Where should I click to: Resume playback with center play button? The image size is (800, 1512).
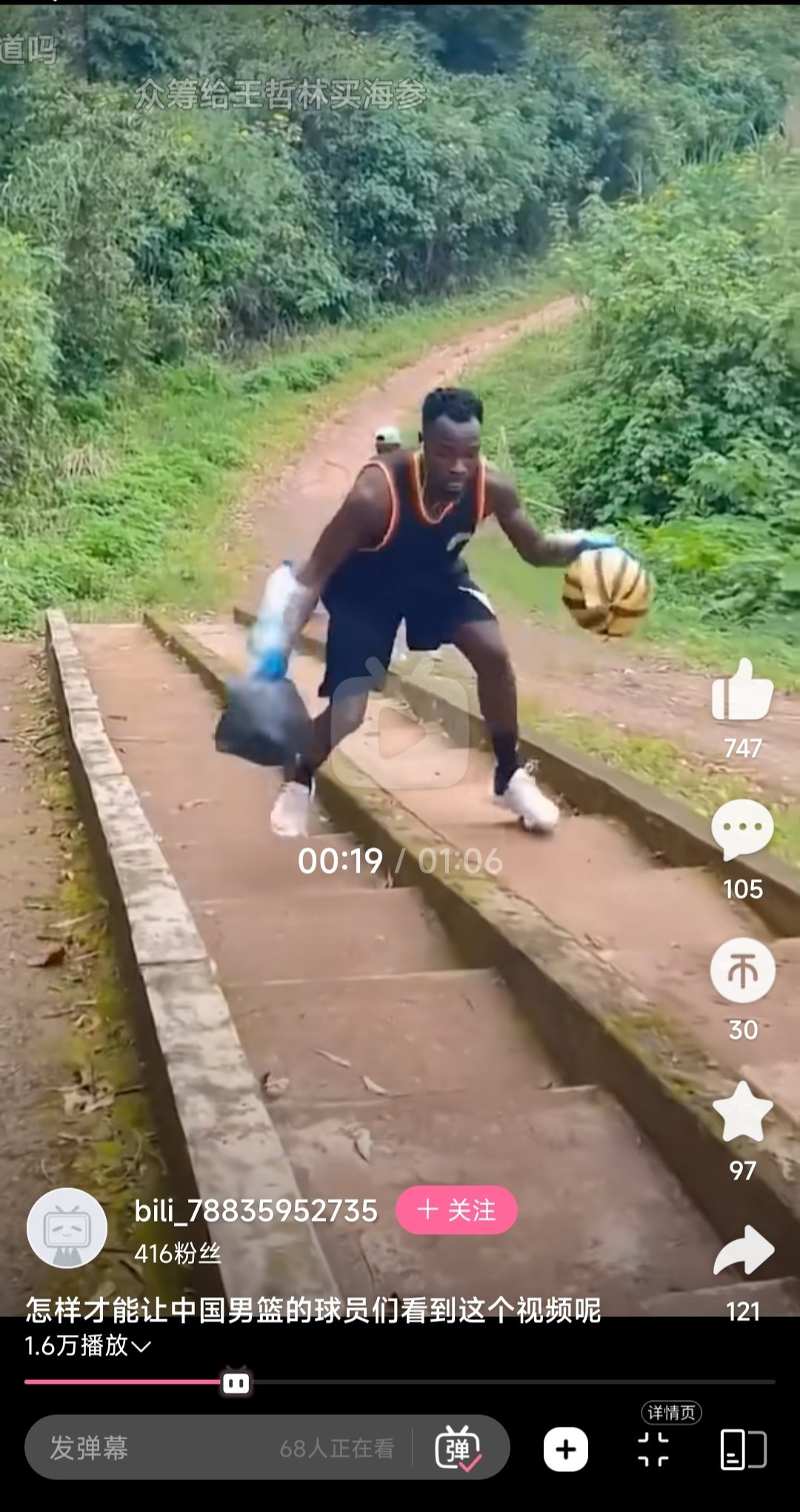point(401,734)
